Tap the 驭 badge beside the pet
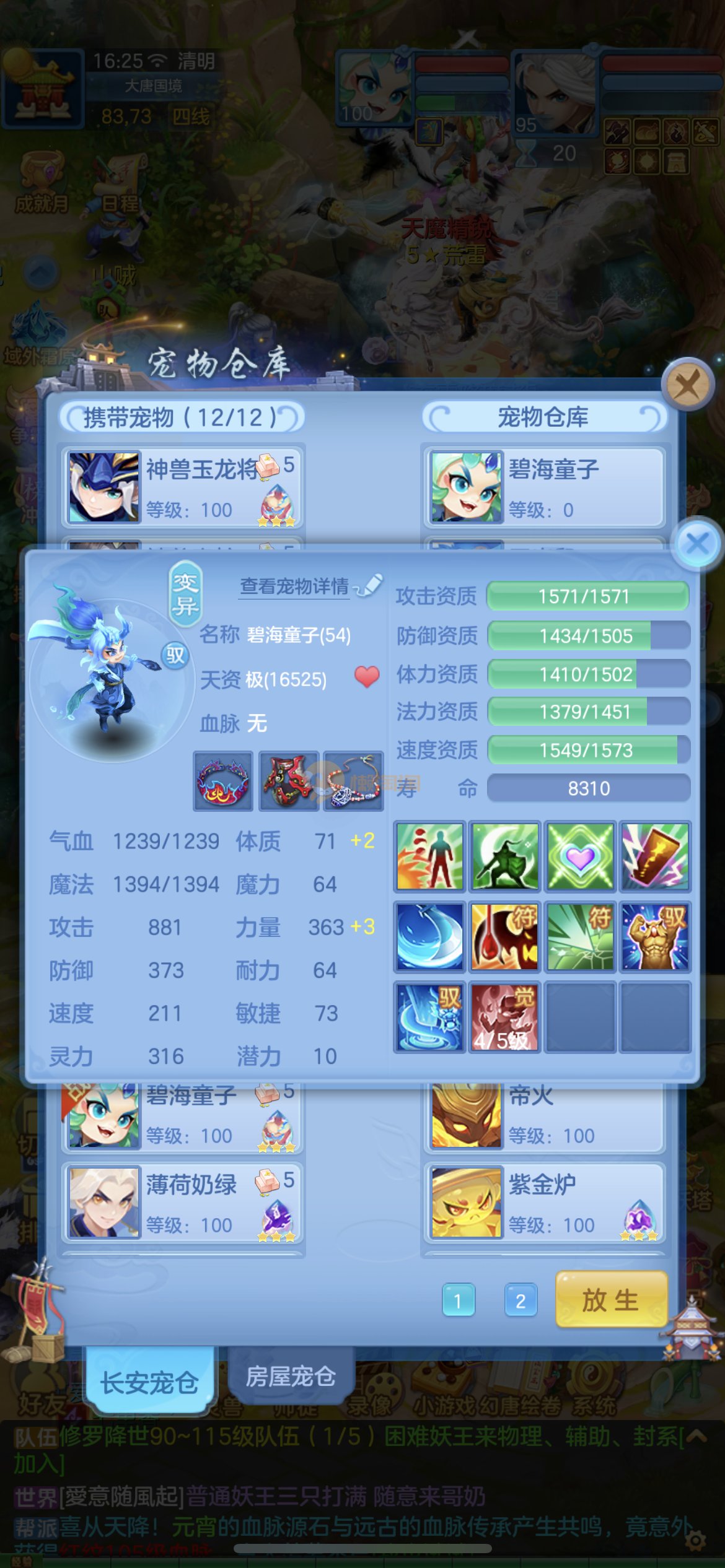 coord(175,655)
